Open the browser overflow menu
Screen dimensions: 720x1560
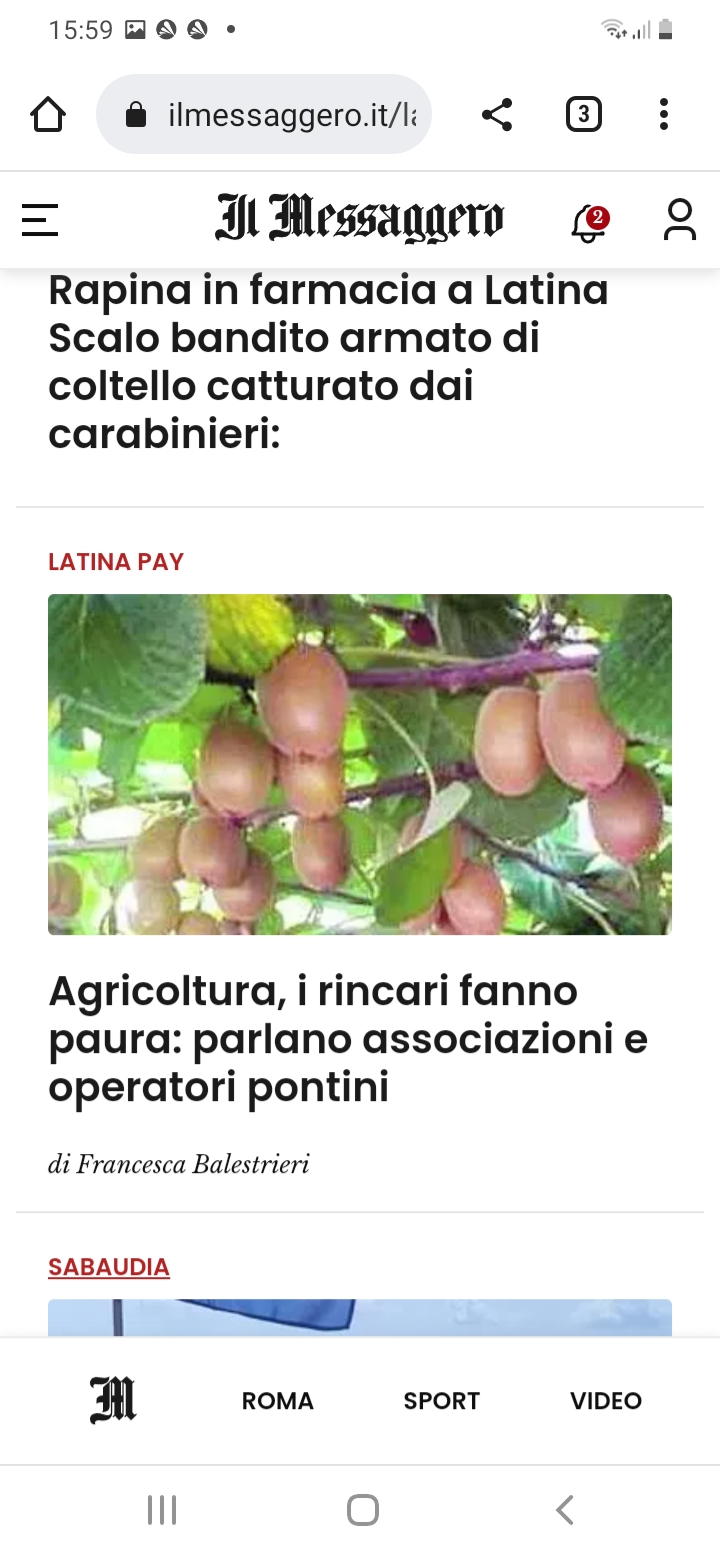(663, 115)
